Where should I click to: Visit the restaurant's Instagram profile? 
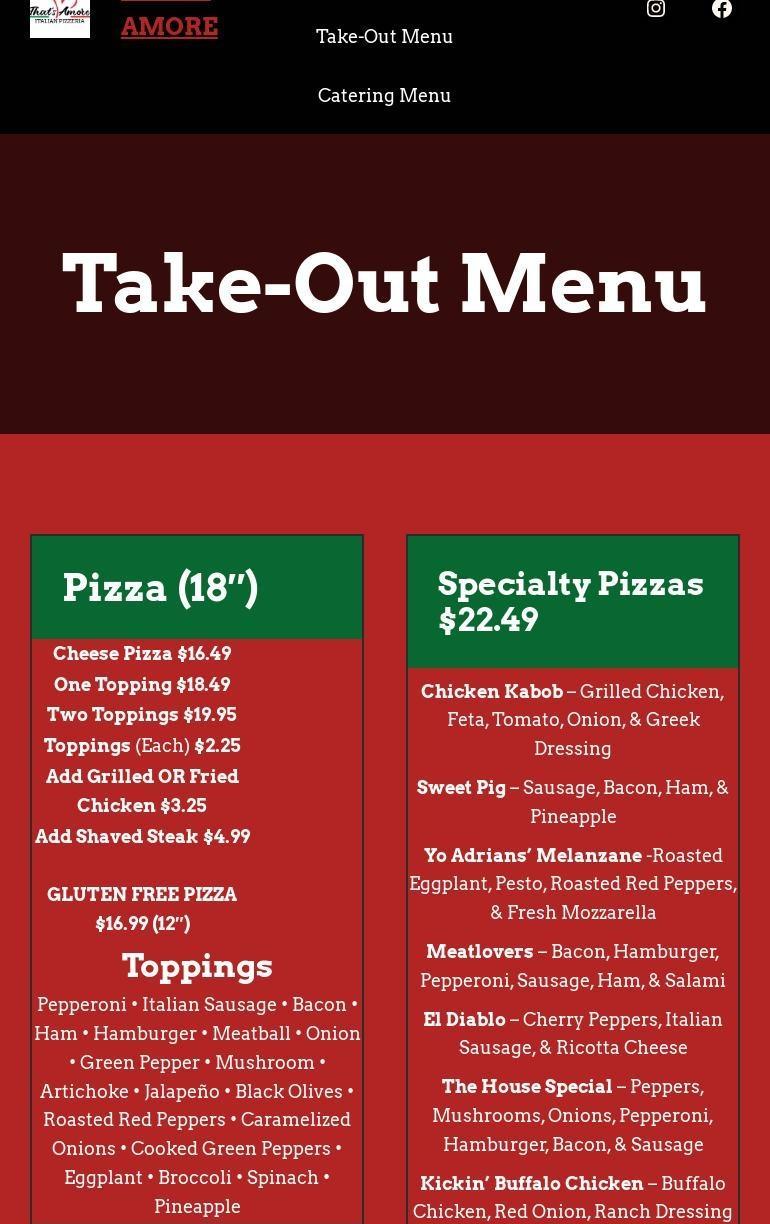[656, 9]
